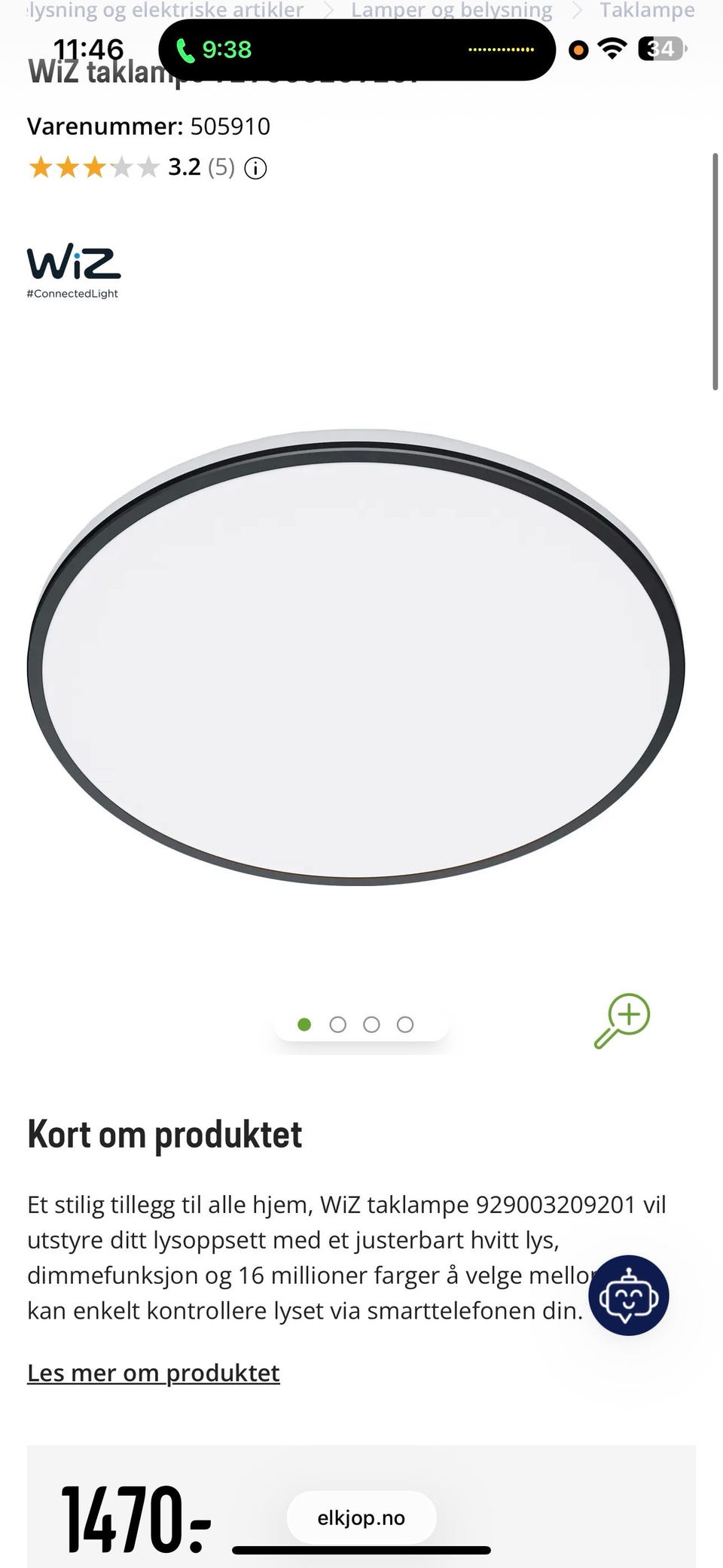Viewport: 723px width, 1568px height.
Task: Tap the orange privacy dot indicator
Action: [578, 49]
